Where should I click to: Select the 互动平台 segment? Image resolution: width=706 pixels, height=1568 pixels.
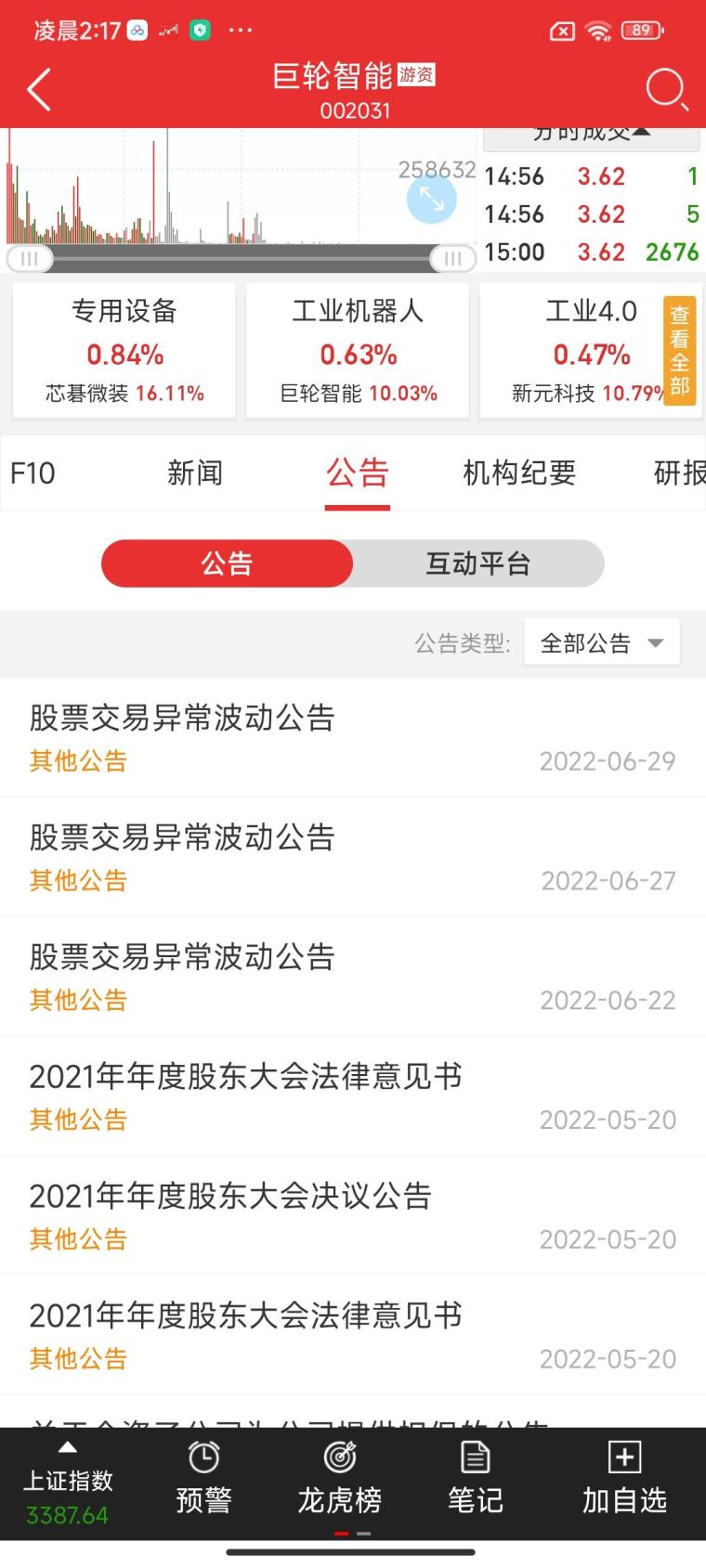[478, 564]
